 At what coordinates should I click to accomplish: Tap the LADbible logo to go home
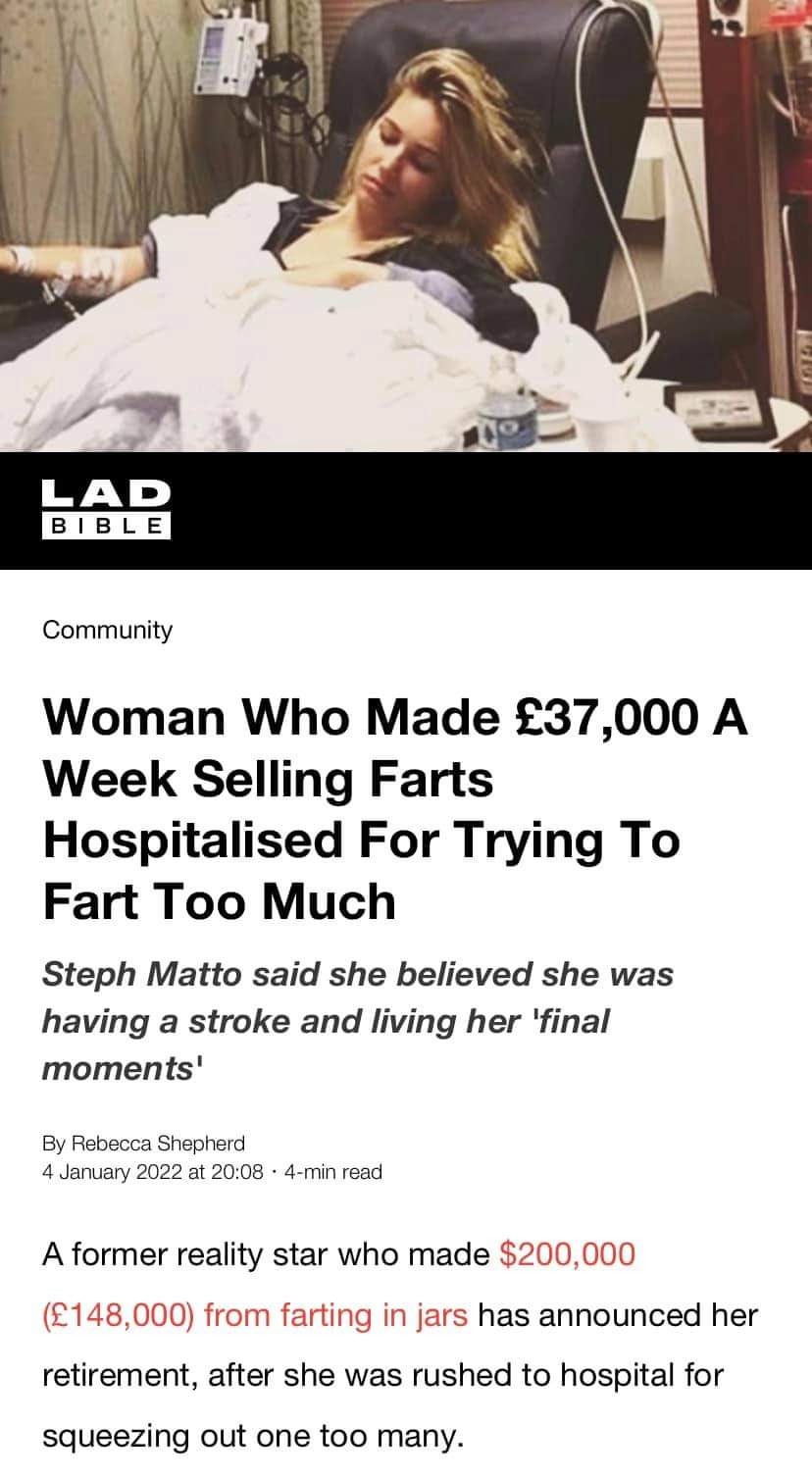click(x=107, y=508)
